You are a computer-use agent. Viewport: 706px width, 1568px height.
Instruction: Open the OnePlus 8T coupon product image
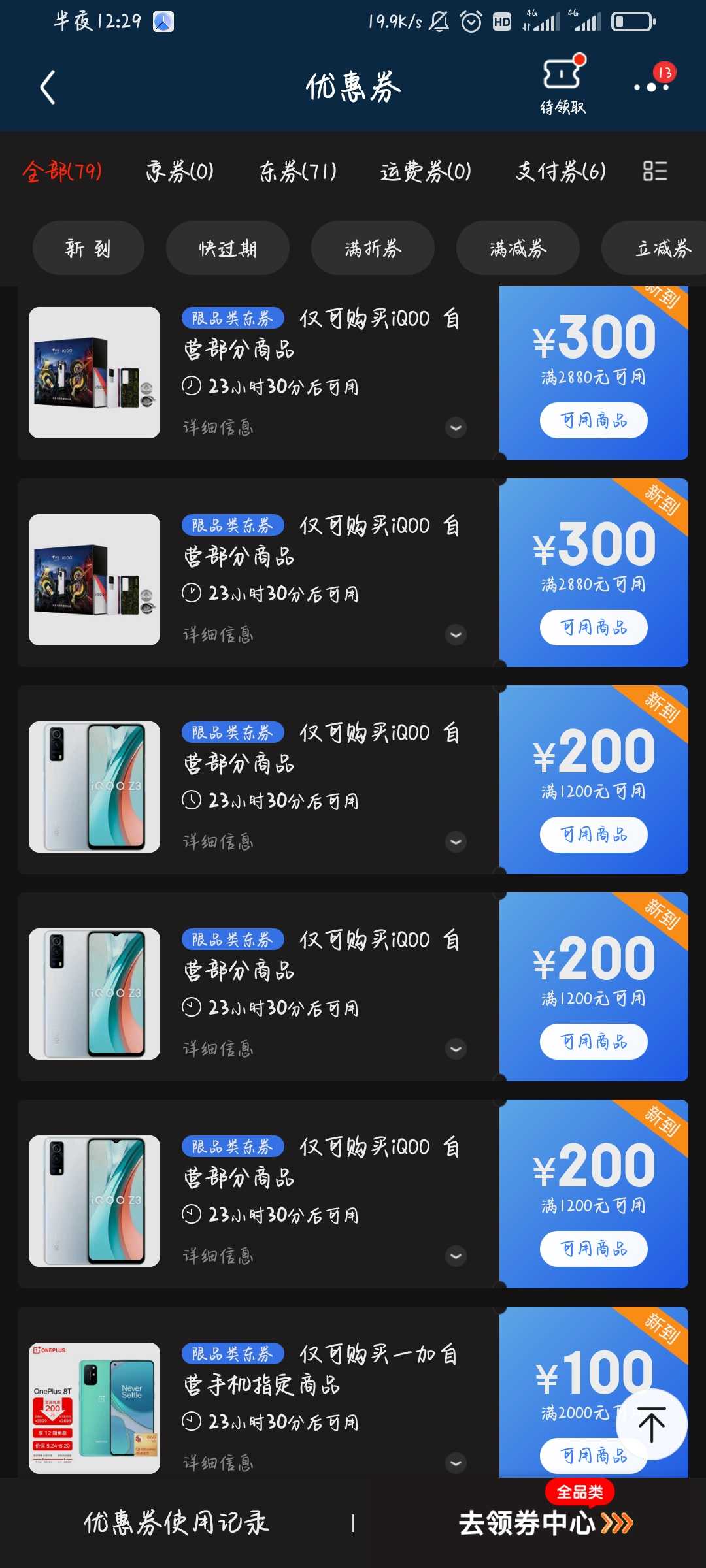94,1407
